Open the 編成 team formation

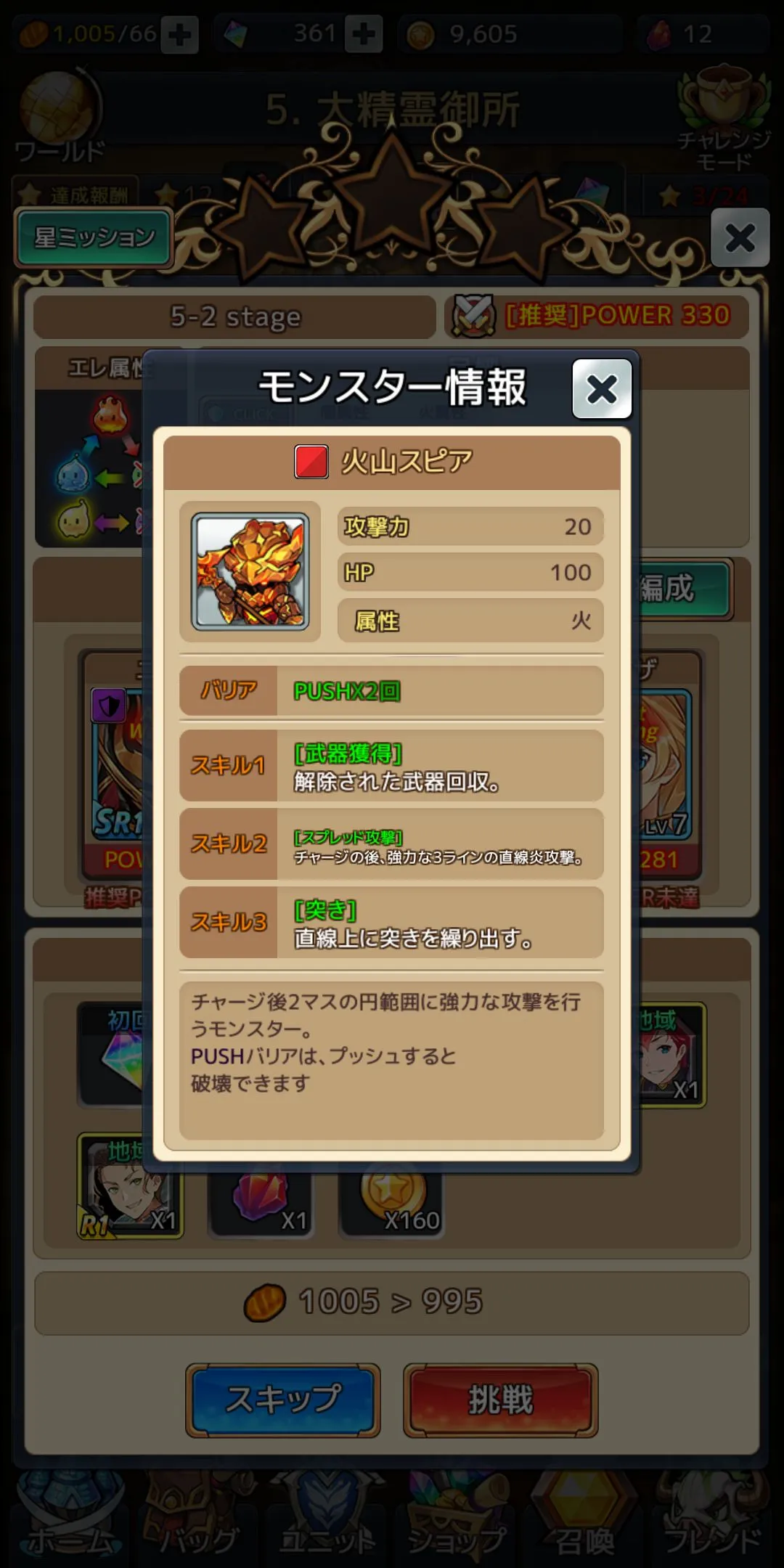pos(682,589)
